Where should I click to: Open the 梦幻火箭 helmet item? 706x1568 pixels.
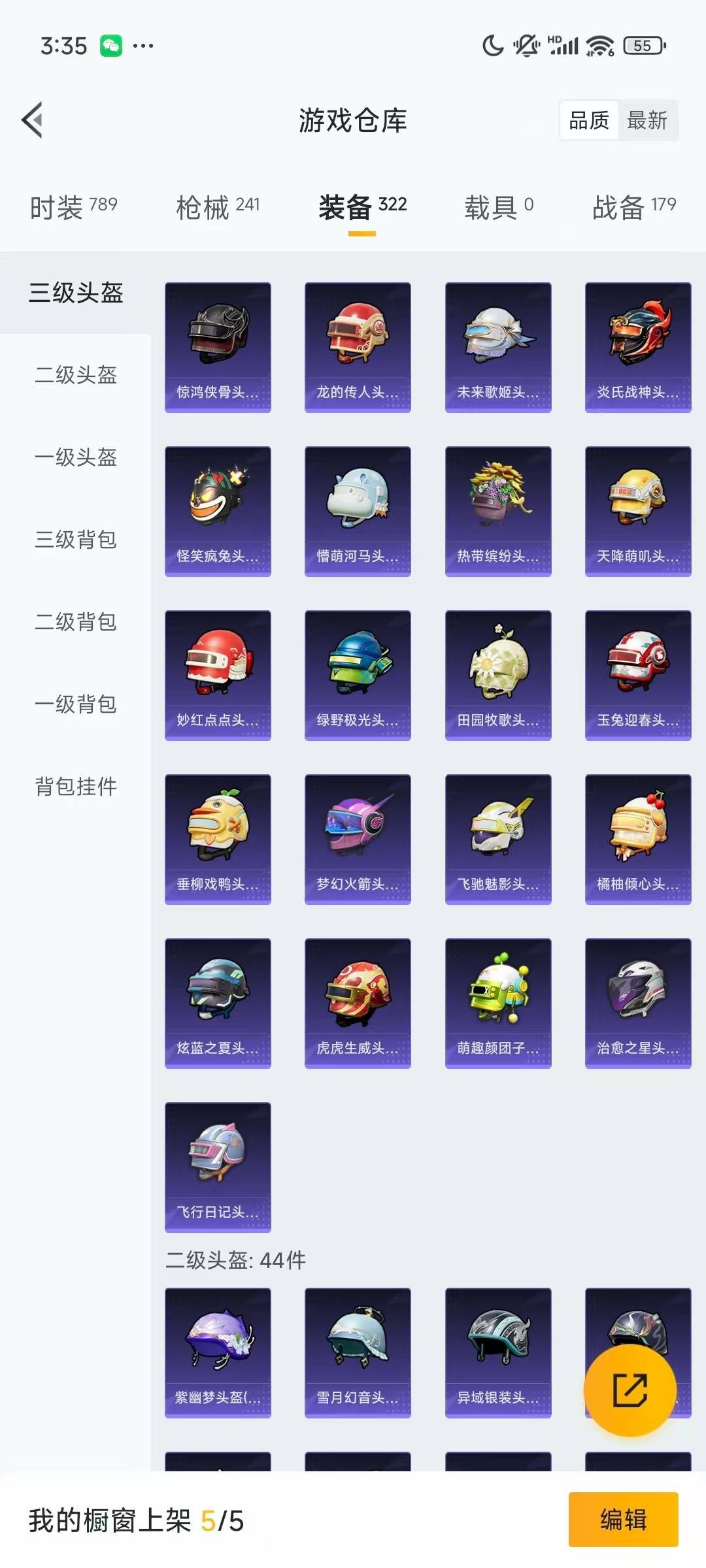coord(358,840)
